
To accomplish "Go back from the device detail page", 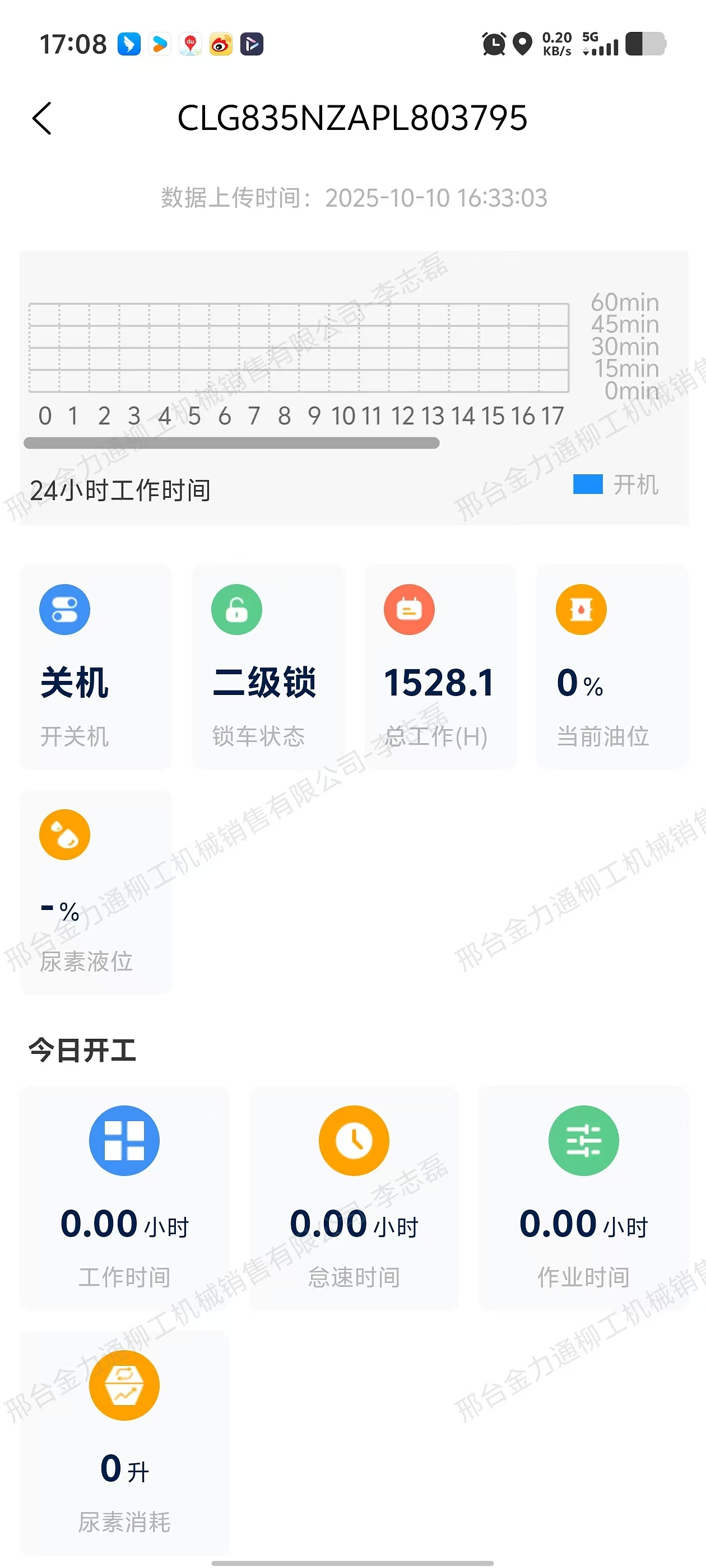I will click(42, 118).
